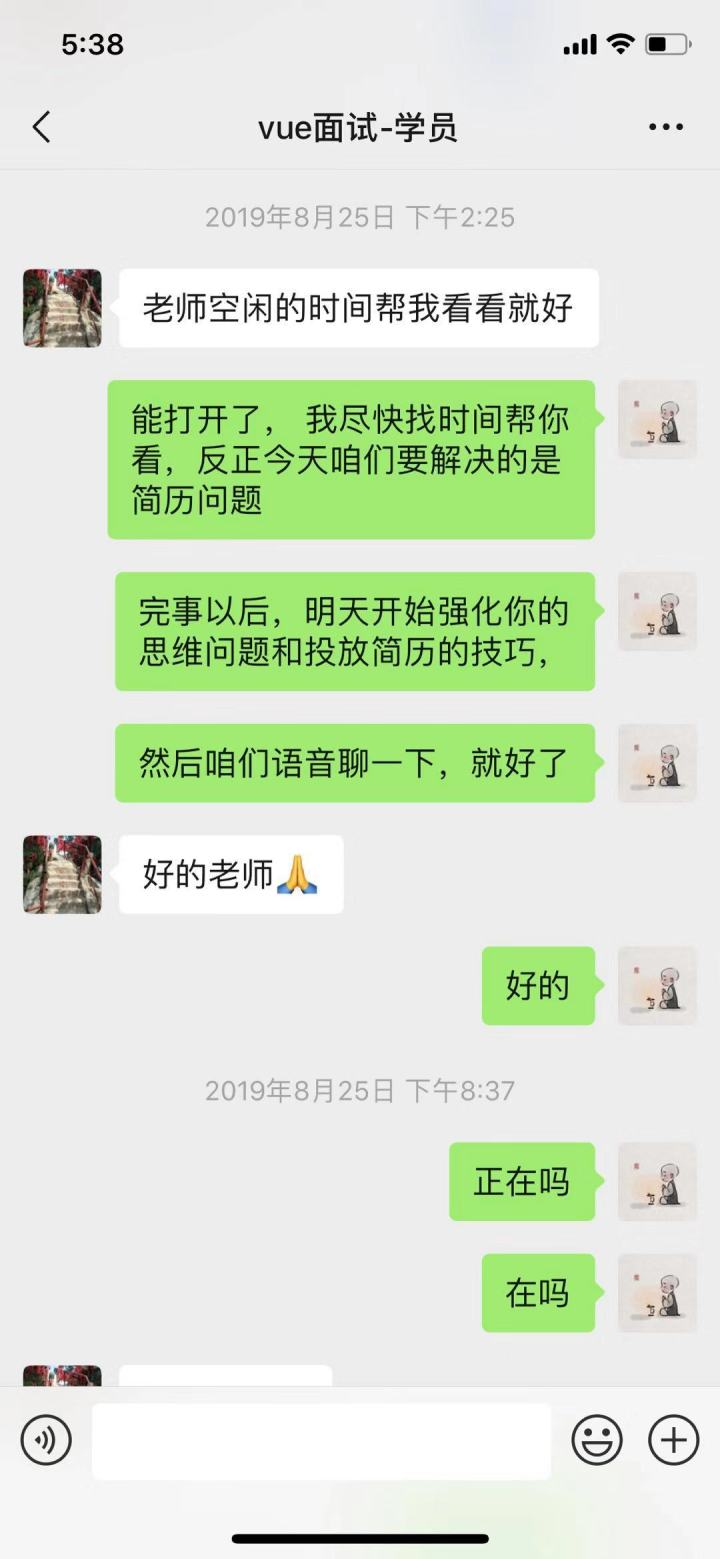
Task: Open the chat info three-dots menu
Action: (x=665, y=127)
